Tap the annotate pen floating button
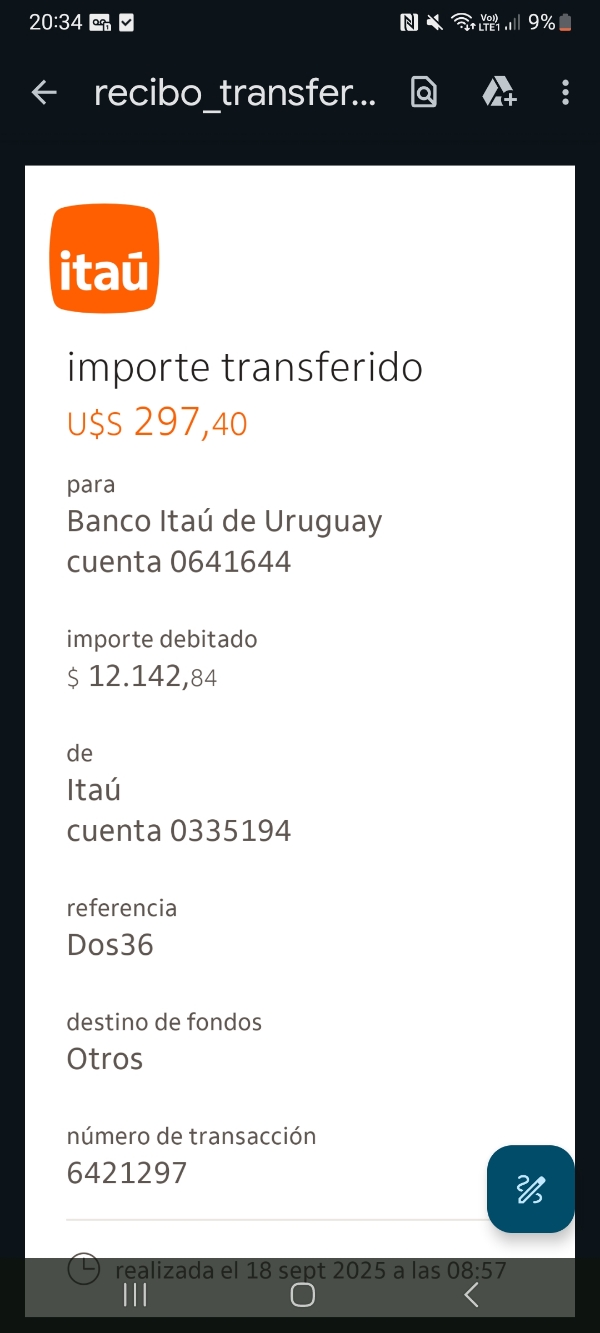Viewport: 600px width, 1333px height. click(530, 1189)
